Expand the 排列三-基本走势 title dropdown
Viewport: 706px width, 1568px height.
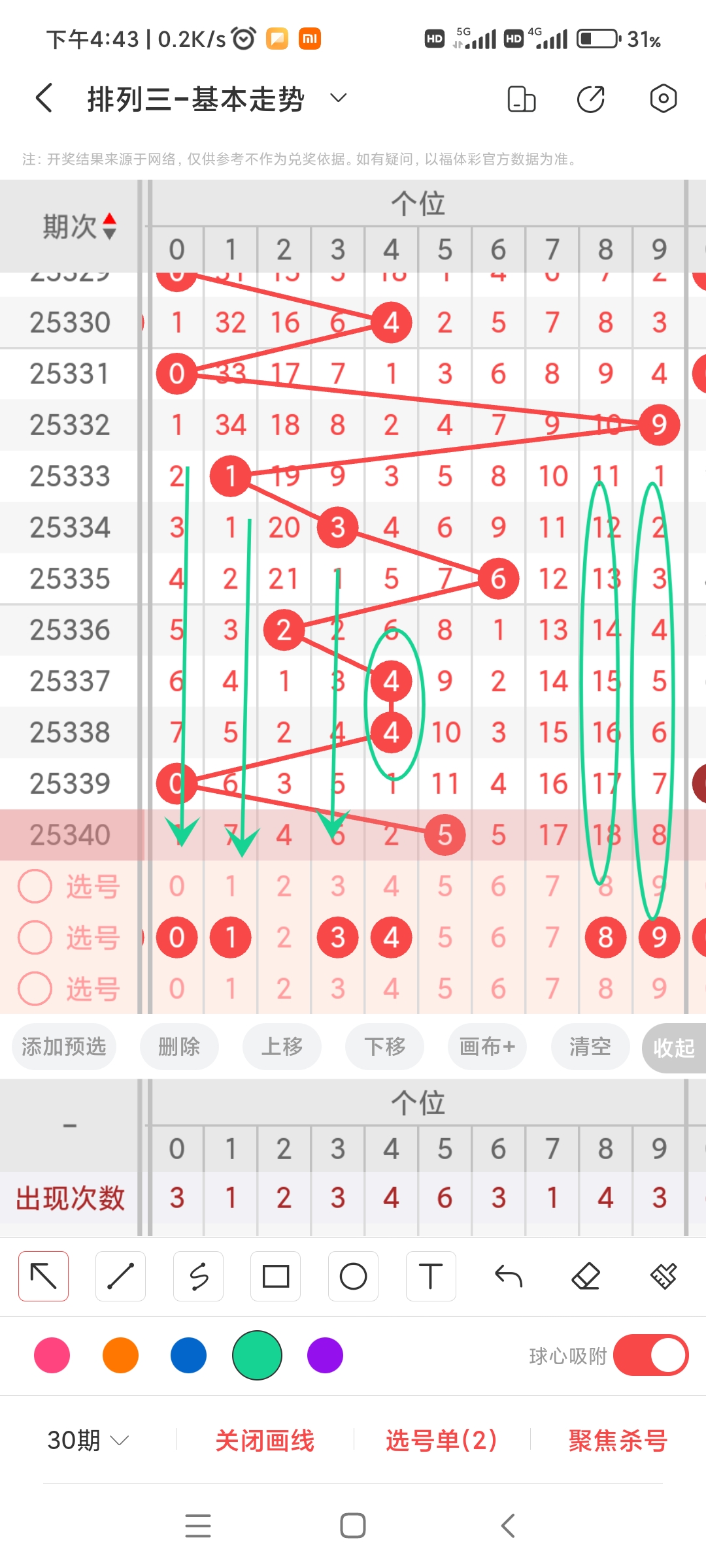[337, 98]
